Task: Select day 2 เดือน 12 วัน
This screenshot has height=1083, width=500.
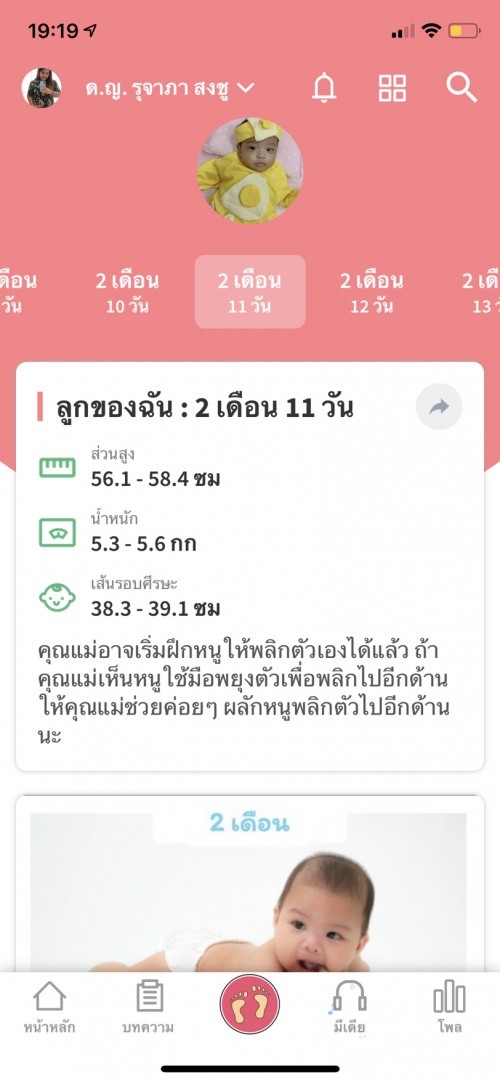Action: (372, 292)
